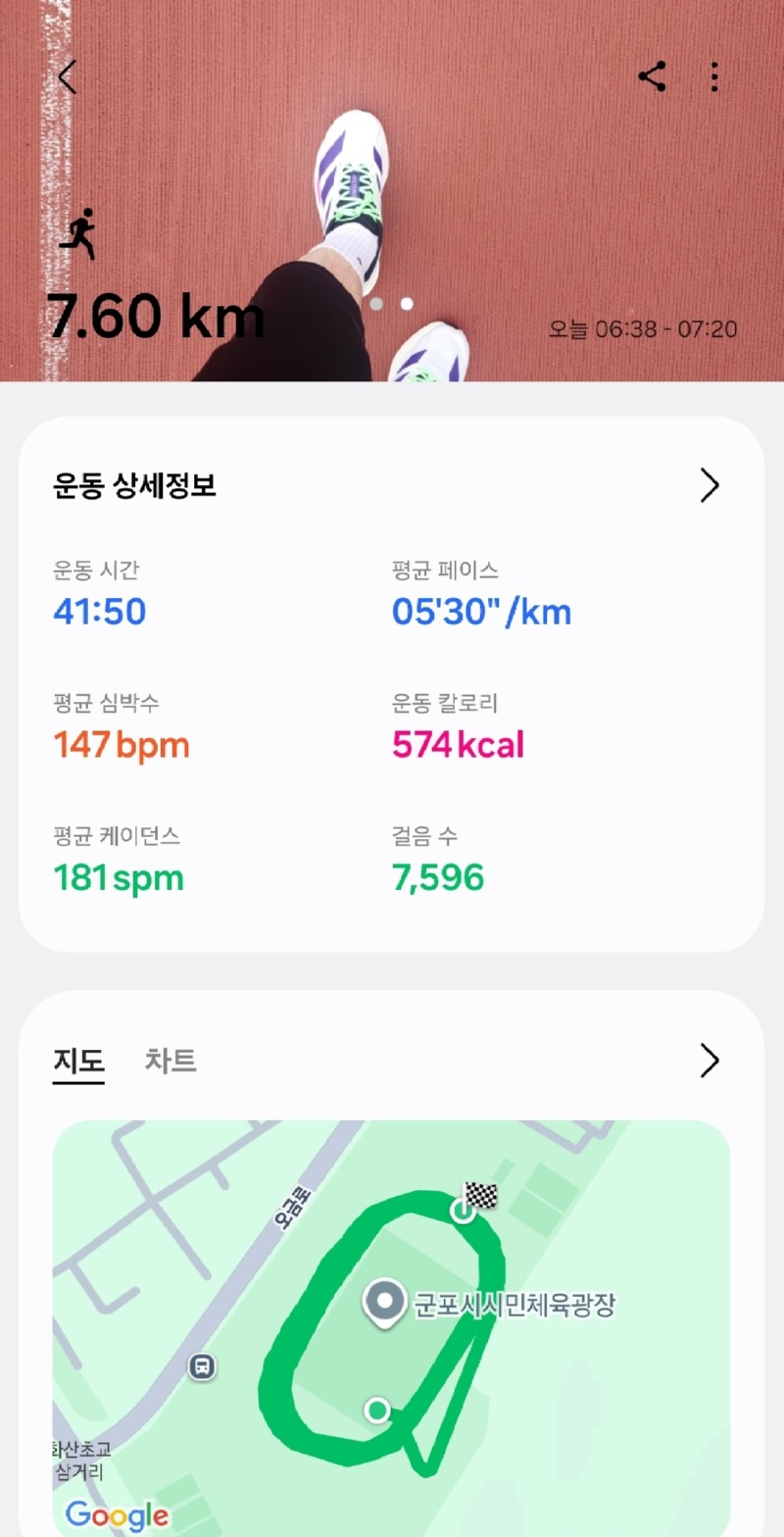Open the running route map
The image size is (784, 1537).
point(390,1323)
